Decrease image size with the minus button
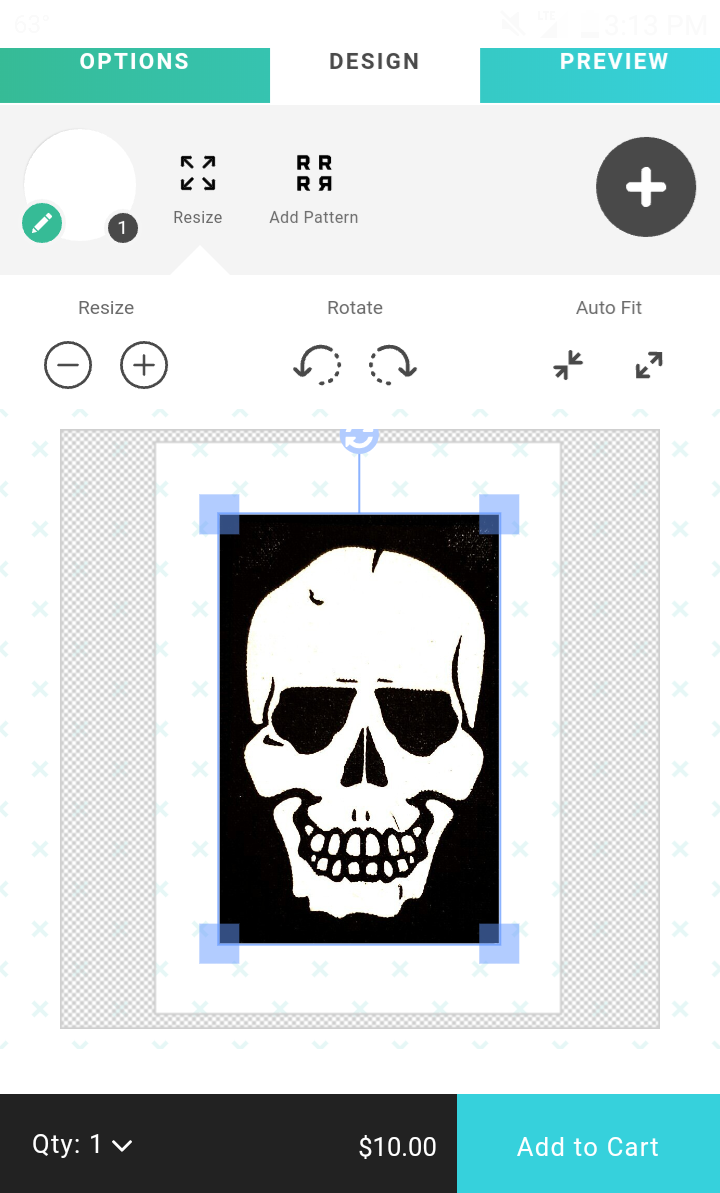Screen dimensions: 720x1193 point(68,365)
